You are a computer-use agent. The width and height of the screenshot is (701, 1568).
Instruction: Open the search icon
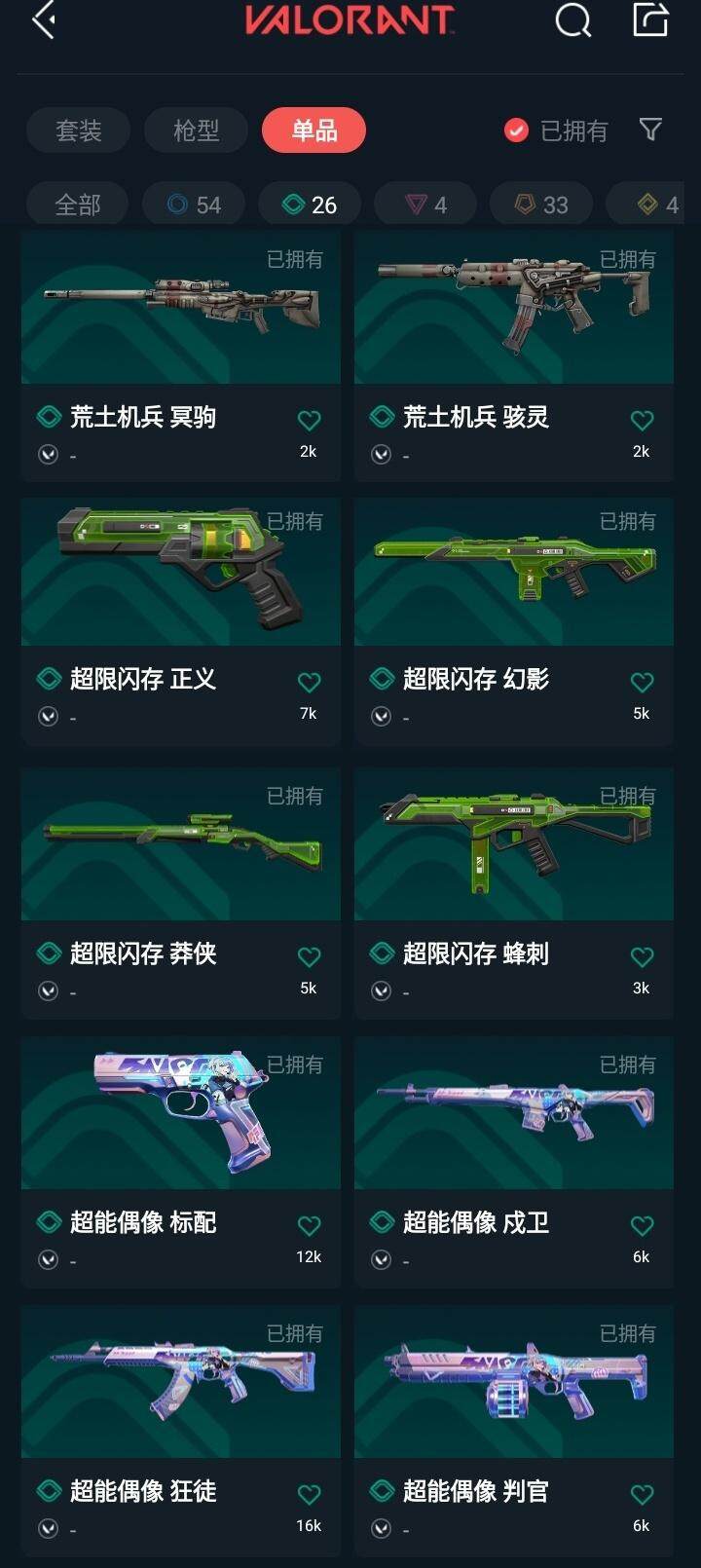point(572,20)
